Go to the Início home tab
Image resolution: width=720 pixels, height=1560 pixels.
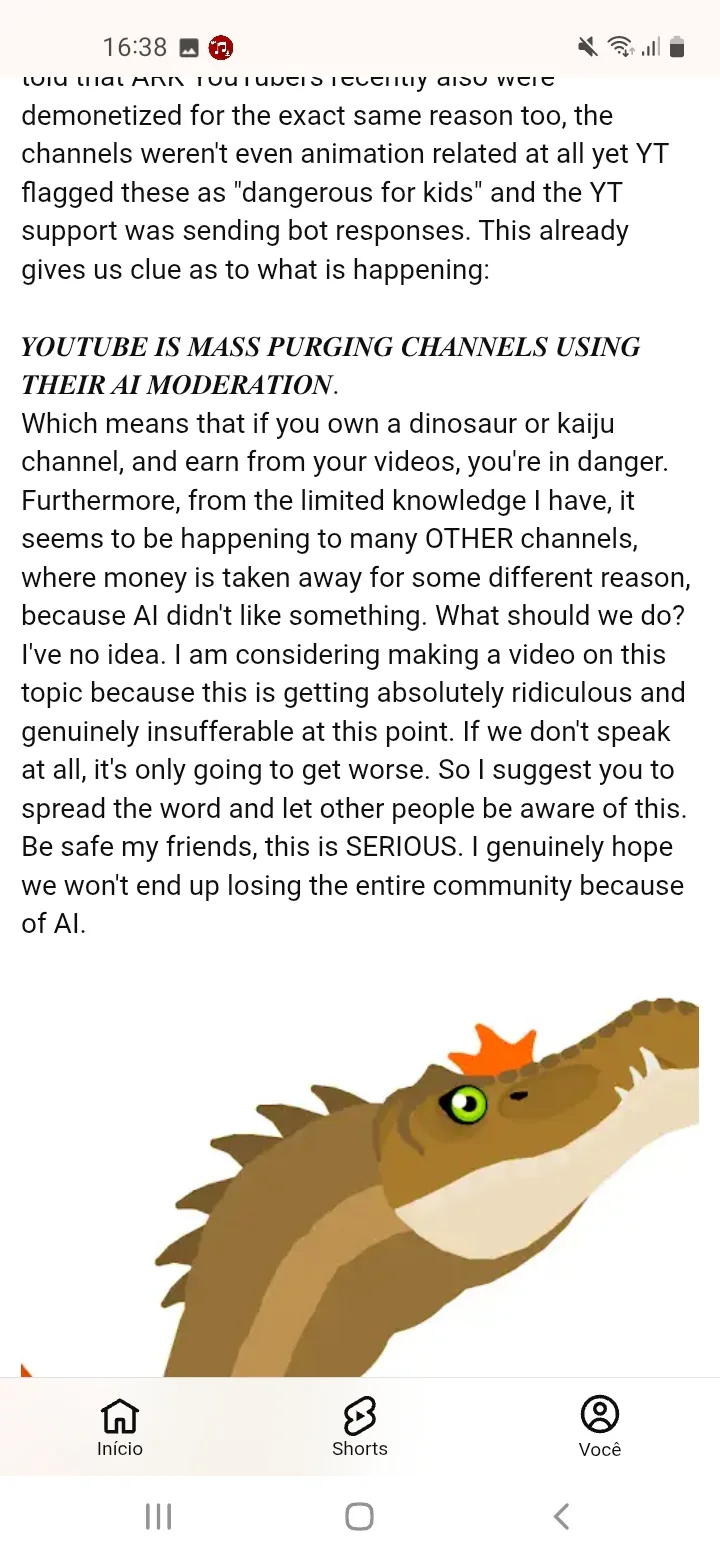coord(120,1426)
